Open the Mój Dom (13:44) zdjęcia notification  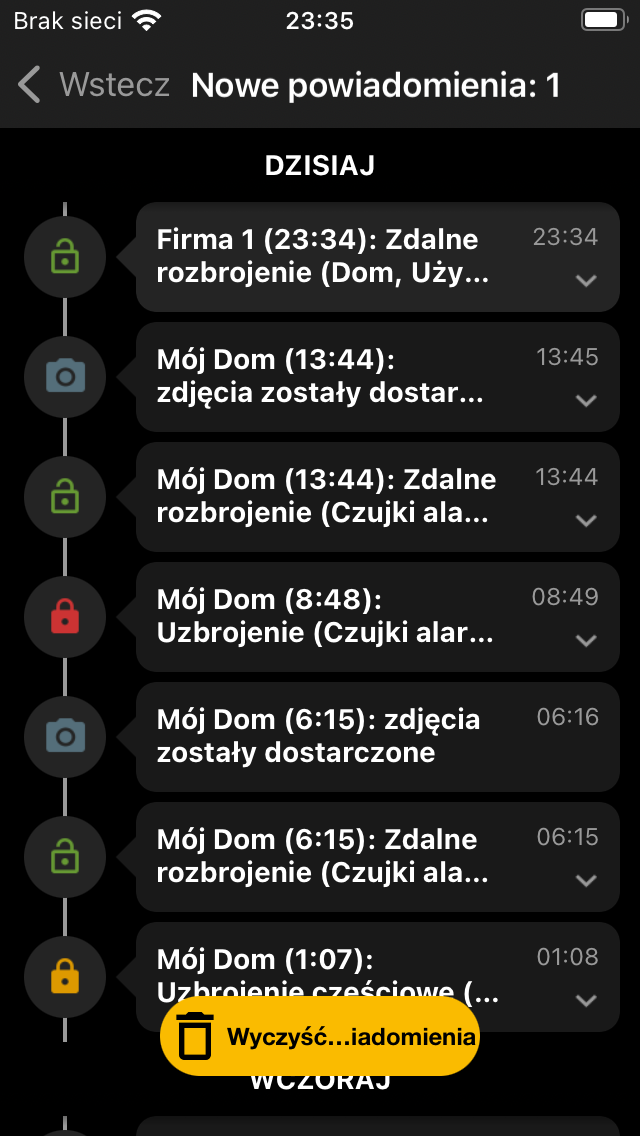(x=378, y=377)
